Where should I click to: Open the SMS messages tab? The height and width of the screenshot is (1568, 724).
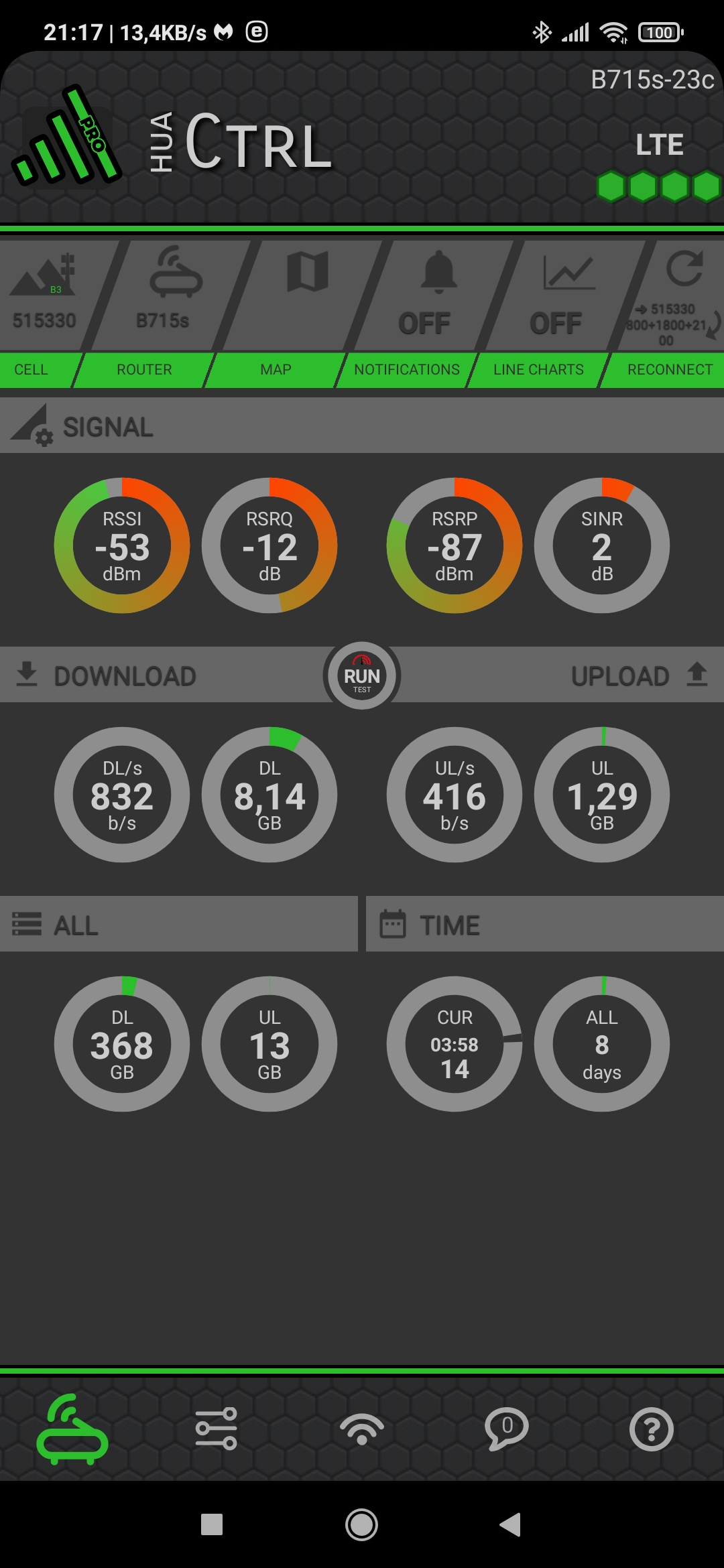pyautogui.click(x=507, y=1429)
